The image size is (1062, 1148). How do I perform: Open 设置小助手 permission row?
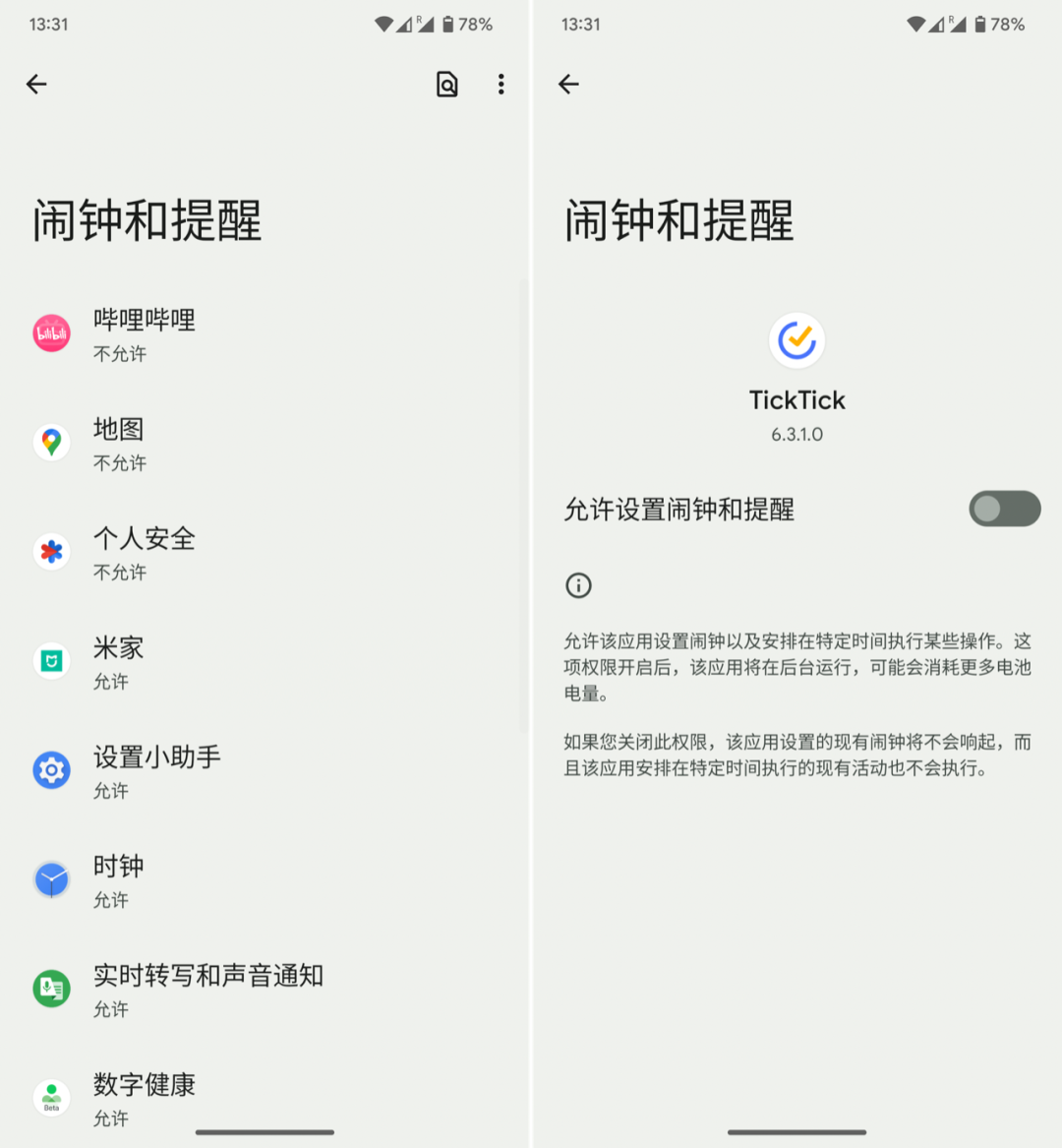coord(265,770)
